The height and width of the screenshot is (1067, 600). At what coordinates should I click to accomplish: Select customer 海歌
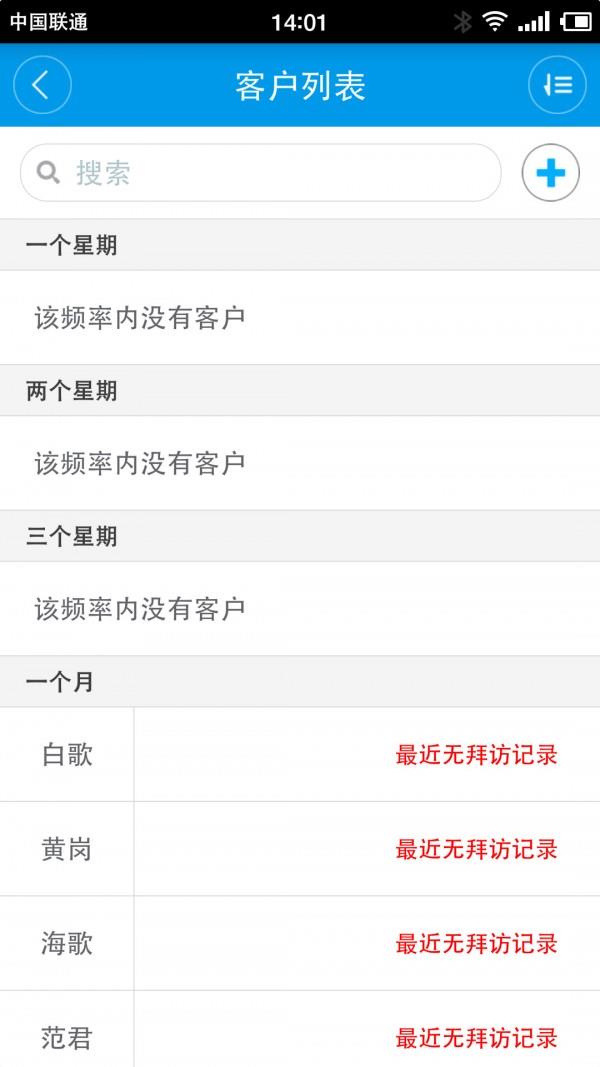pos(300,944)
